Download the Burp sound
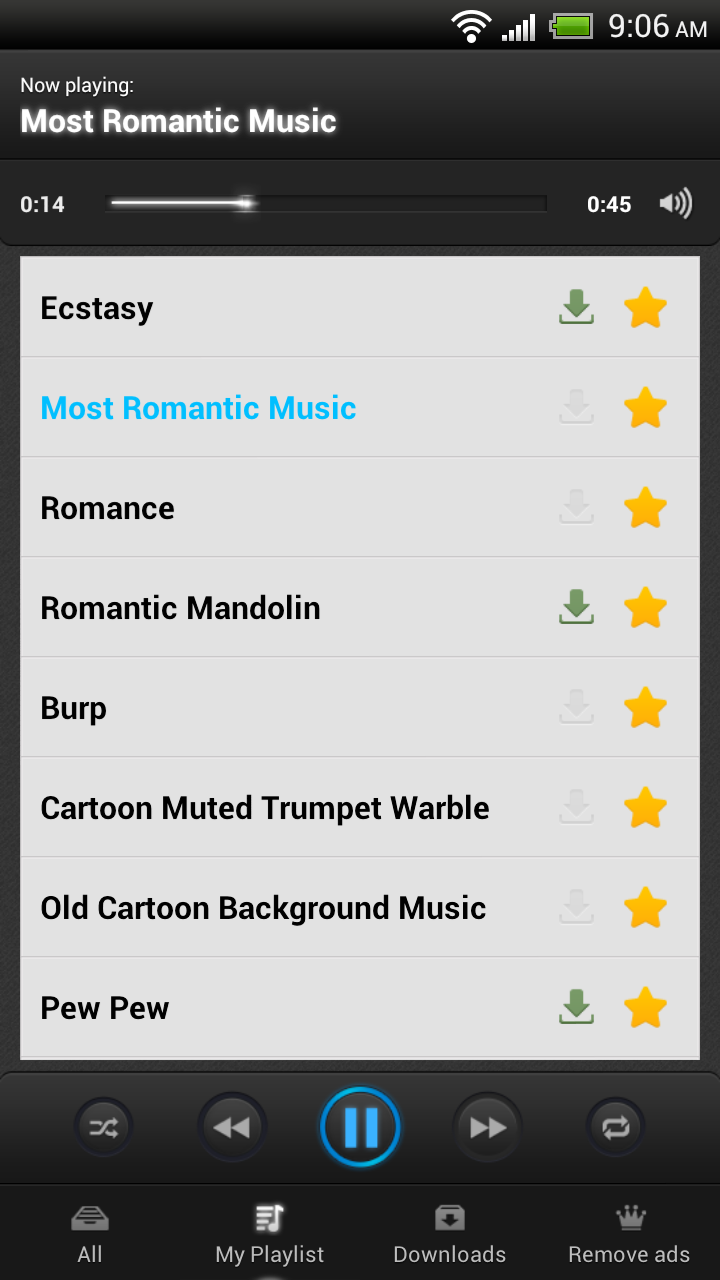The height and width of the screenshot is (1280, 720). 575,707
